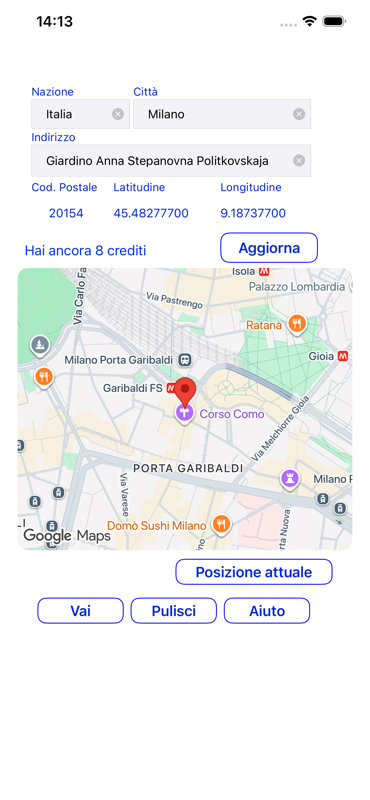Use Posizione attuale button
This screenshot has height=800, width=370.
[254, 572]
